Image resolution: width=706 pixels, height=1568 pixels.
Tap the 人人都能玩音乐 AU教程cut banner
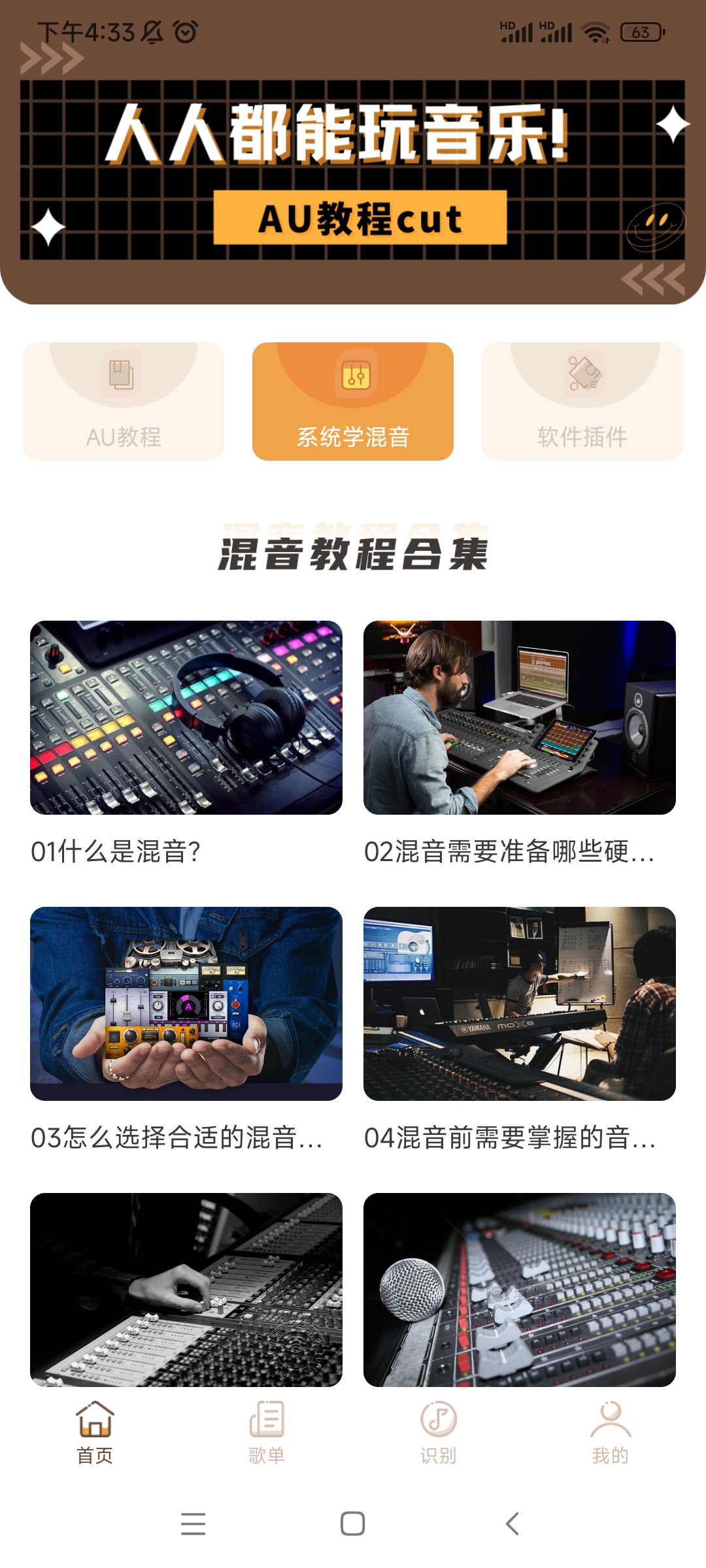(353, 170)
